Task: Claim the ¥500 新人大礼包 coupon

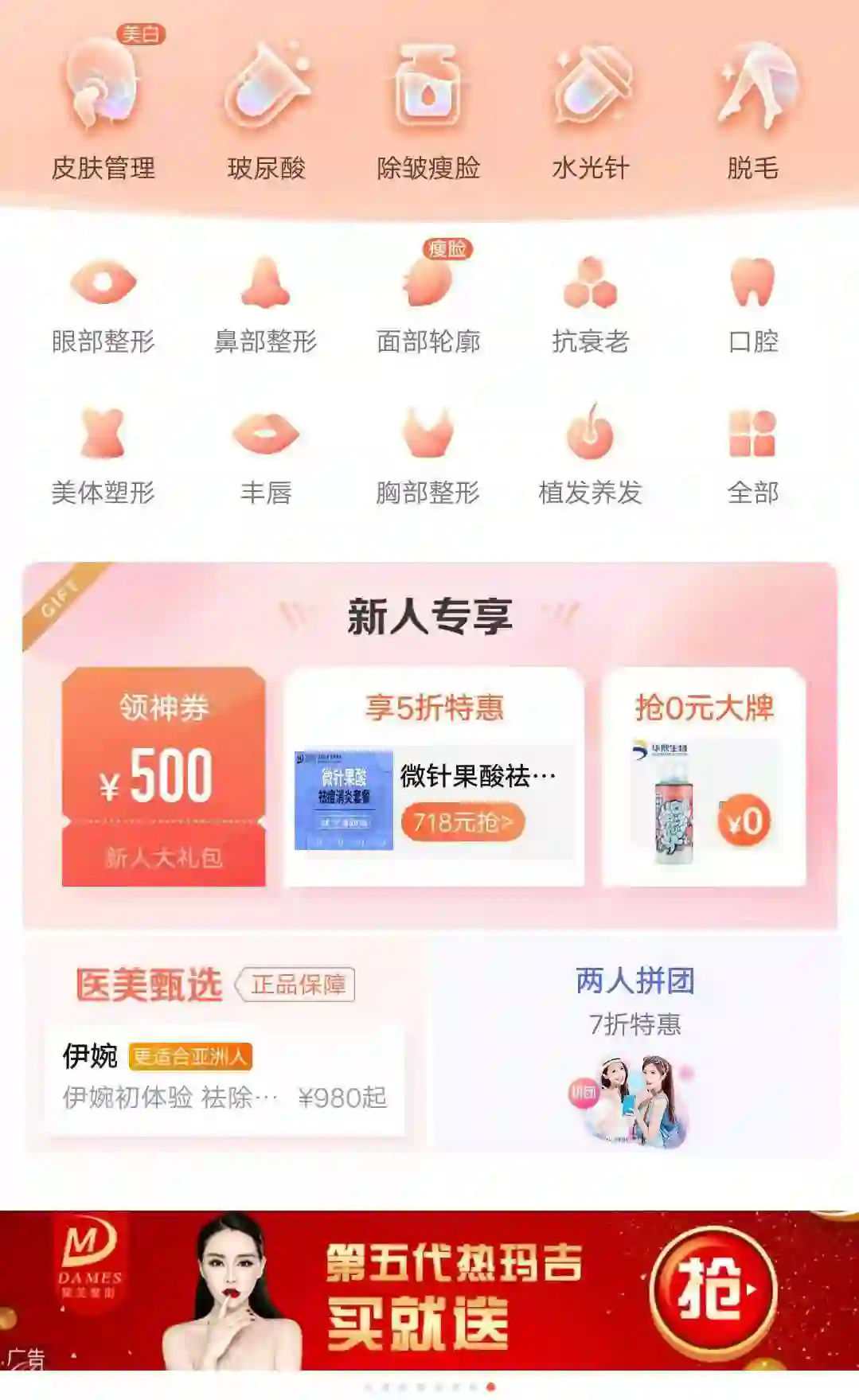Action: coord(164,777)
